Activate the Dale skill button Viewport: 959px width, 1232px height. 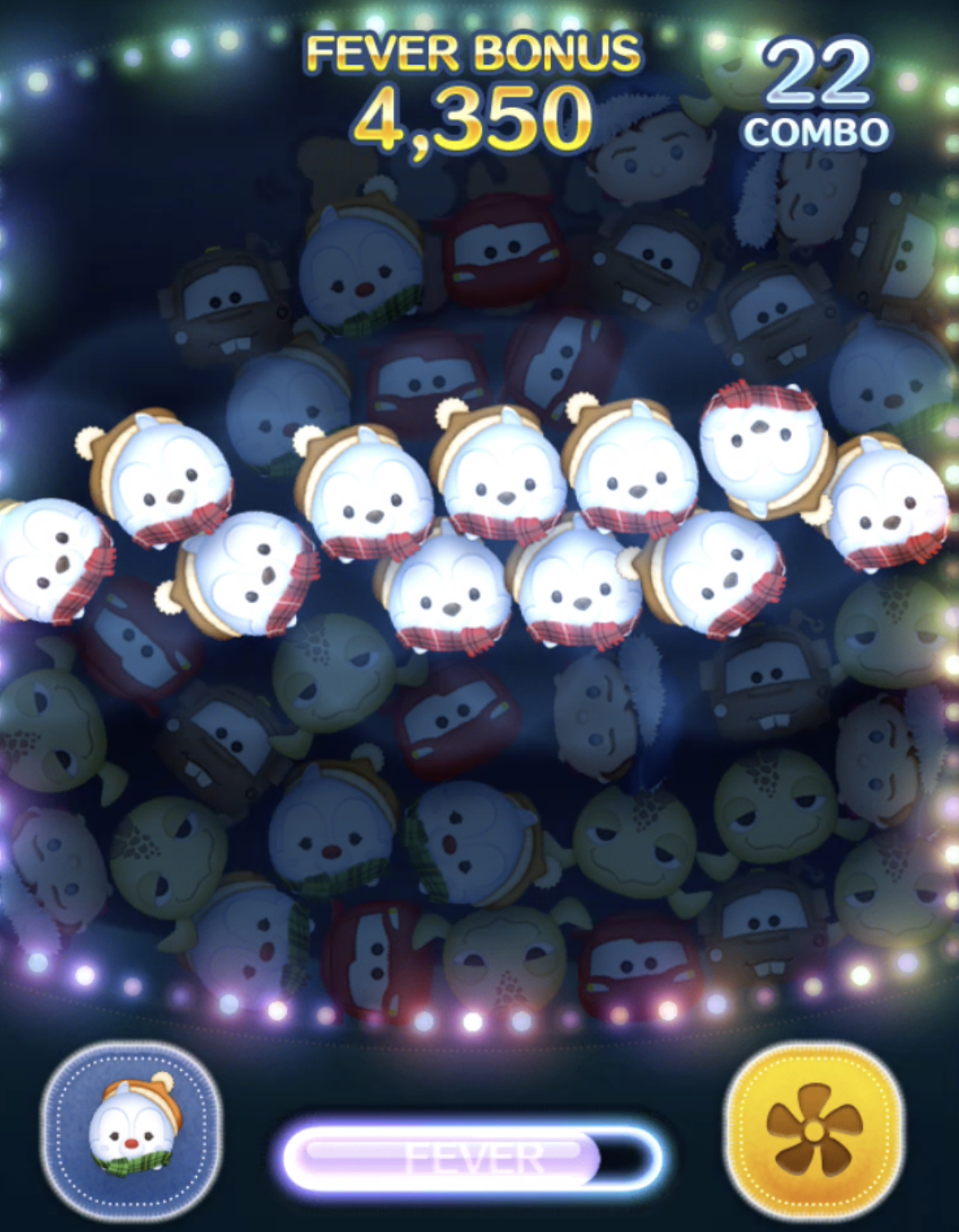coord(132,1131)
